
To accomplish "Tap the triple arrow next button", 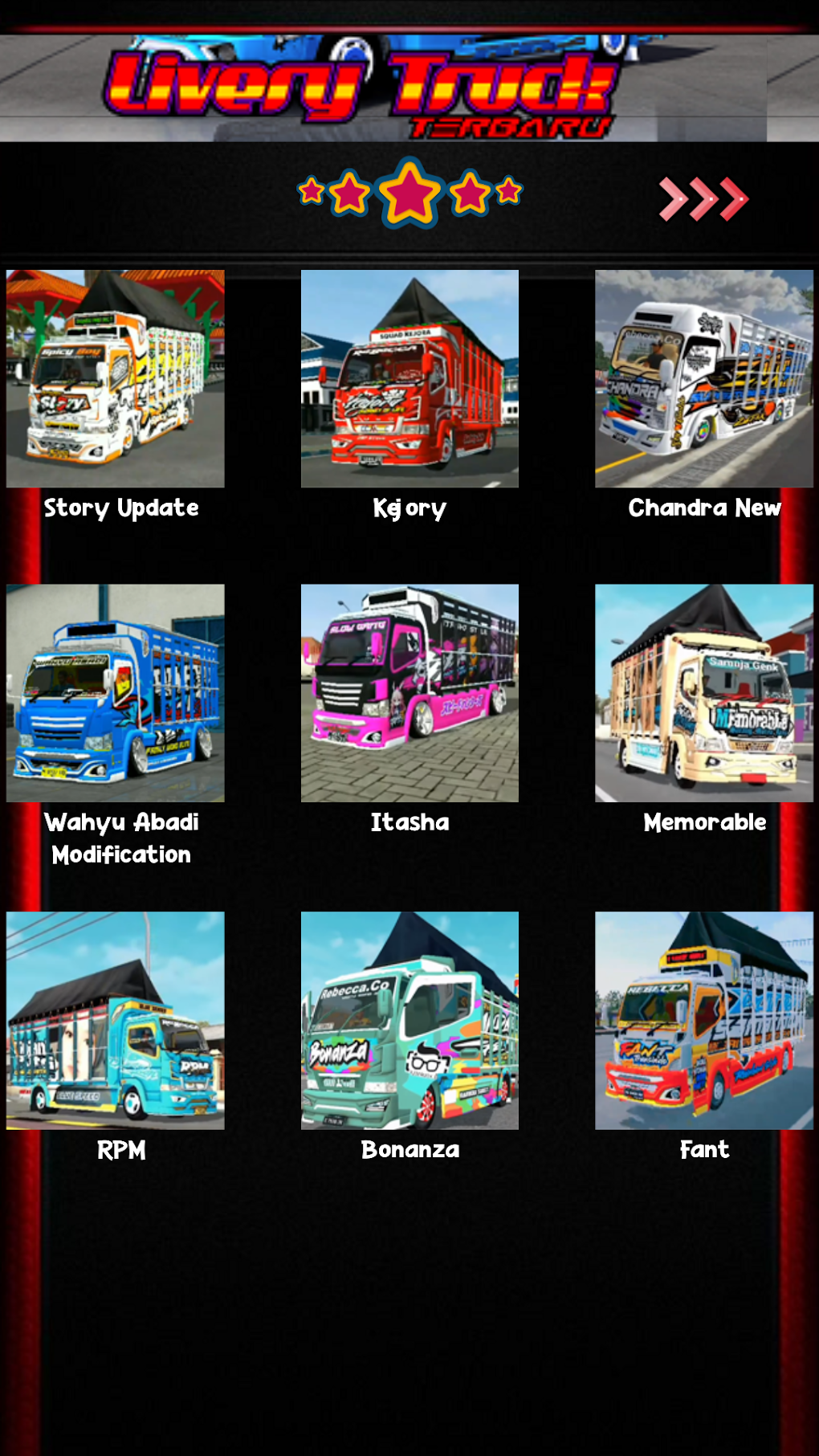I will (703, 198).
